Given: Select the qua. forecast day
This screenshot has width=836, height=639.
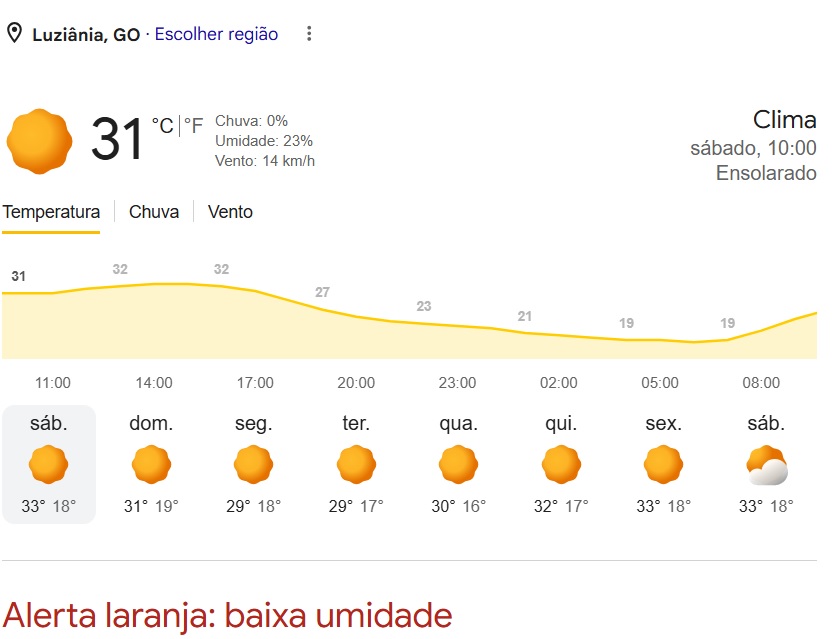Looking at the screenshot, I should (459, 464).
